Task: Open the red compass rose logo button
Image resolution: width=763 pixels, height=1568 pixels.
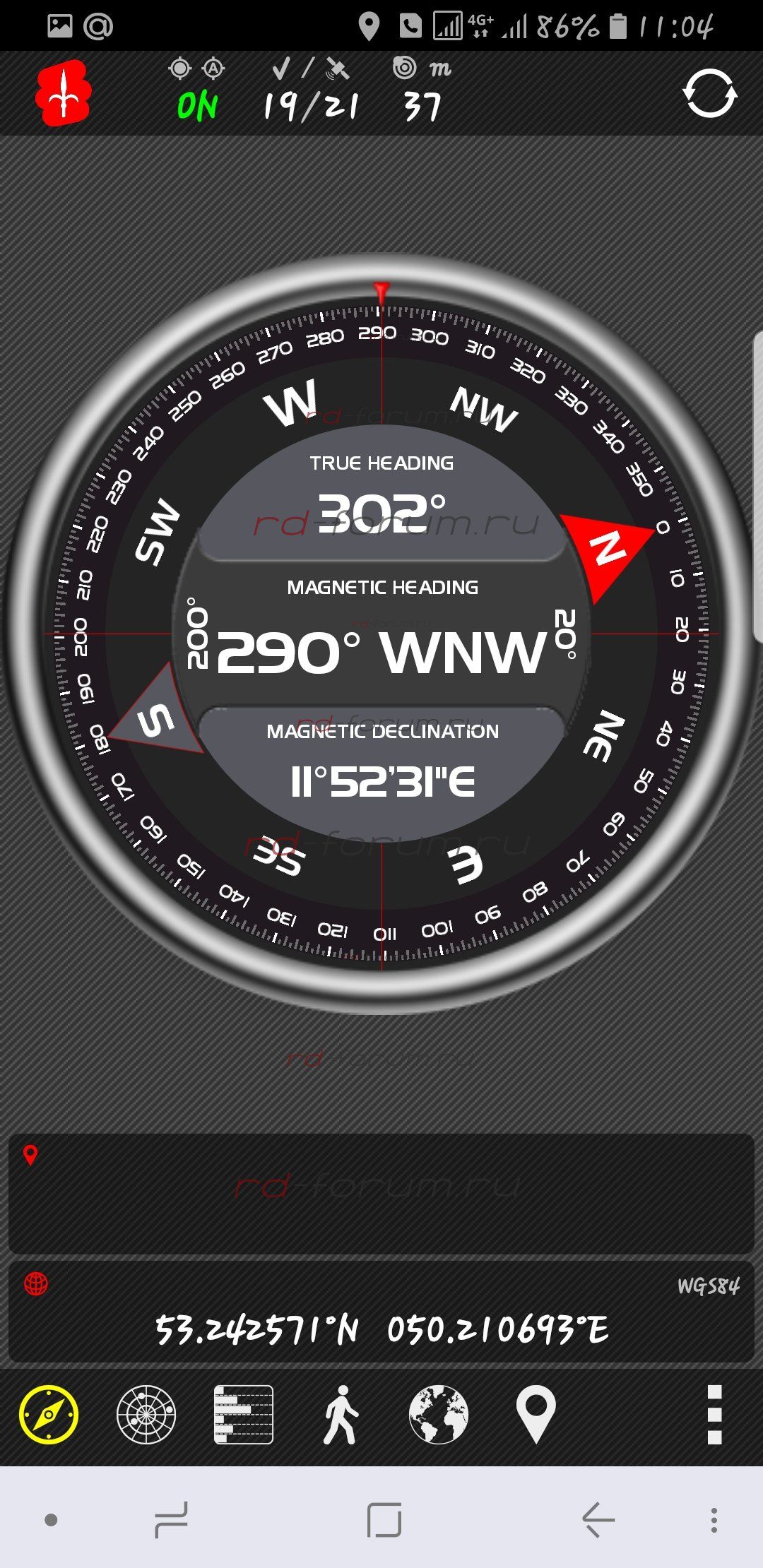Action: click(64, 94)
